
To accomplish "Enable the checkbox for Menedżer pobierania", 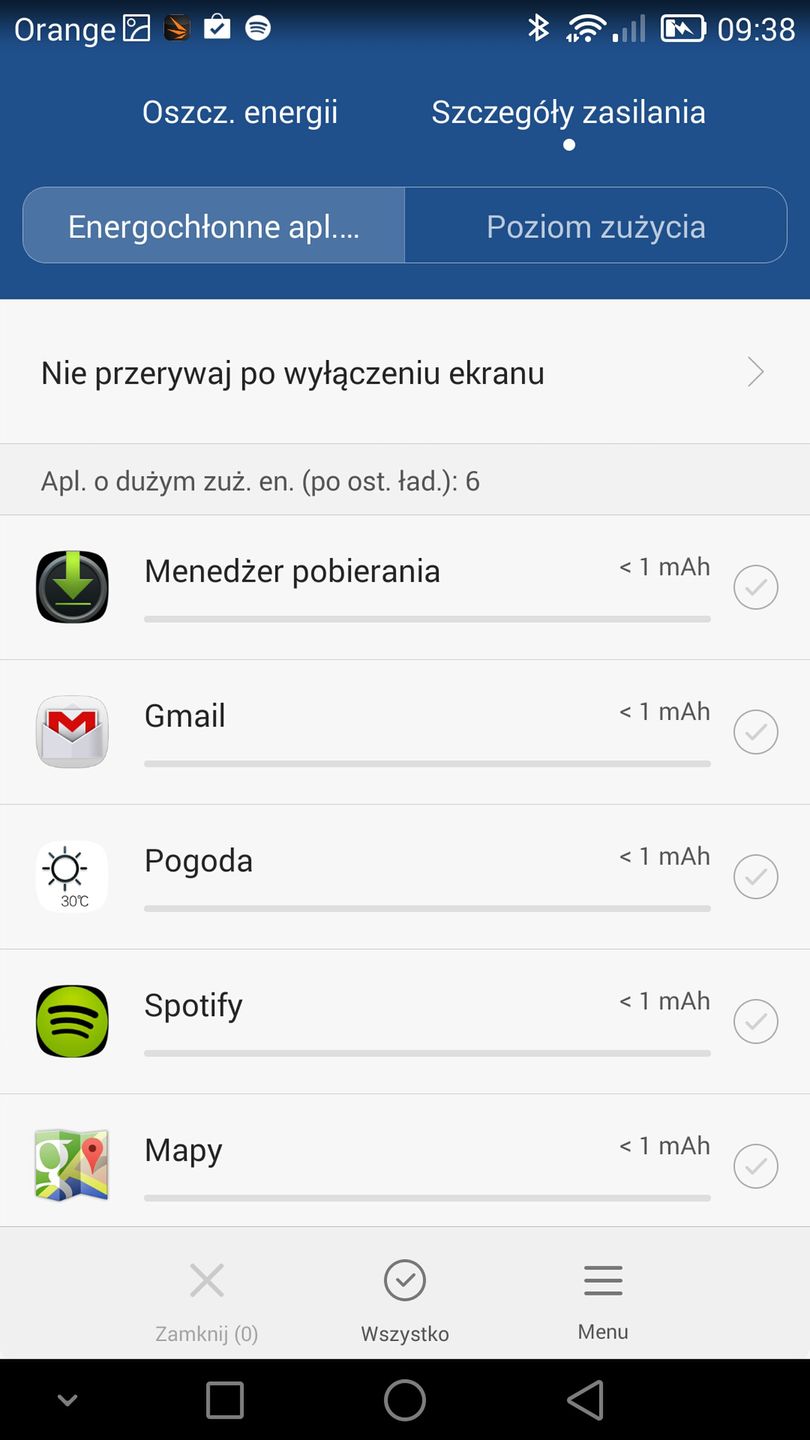I will 755,587.
